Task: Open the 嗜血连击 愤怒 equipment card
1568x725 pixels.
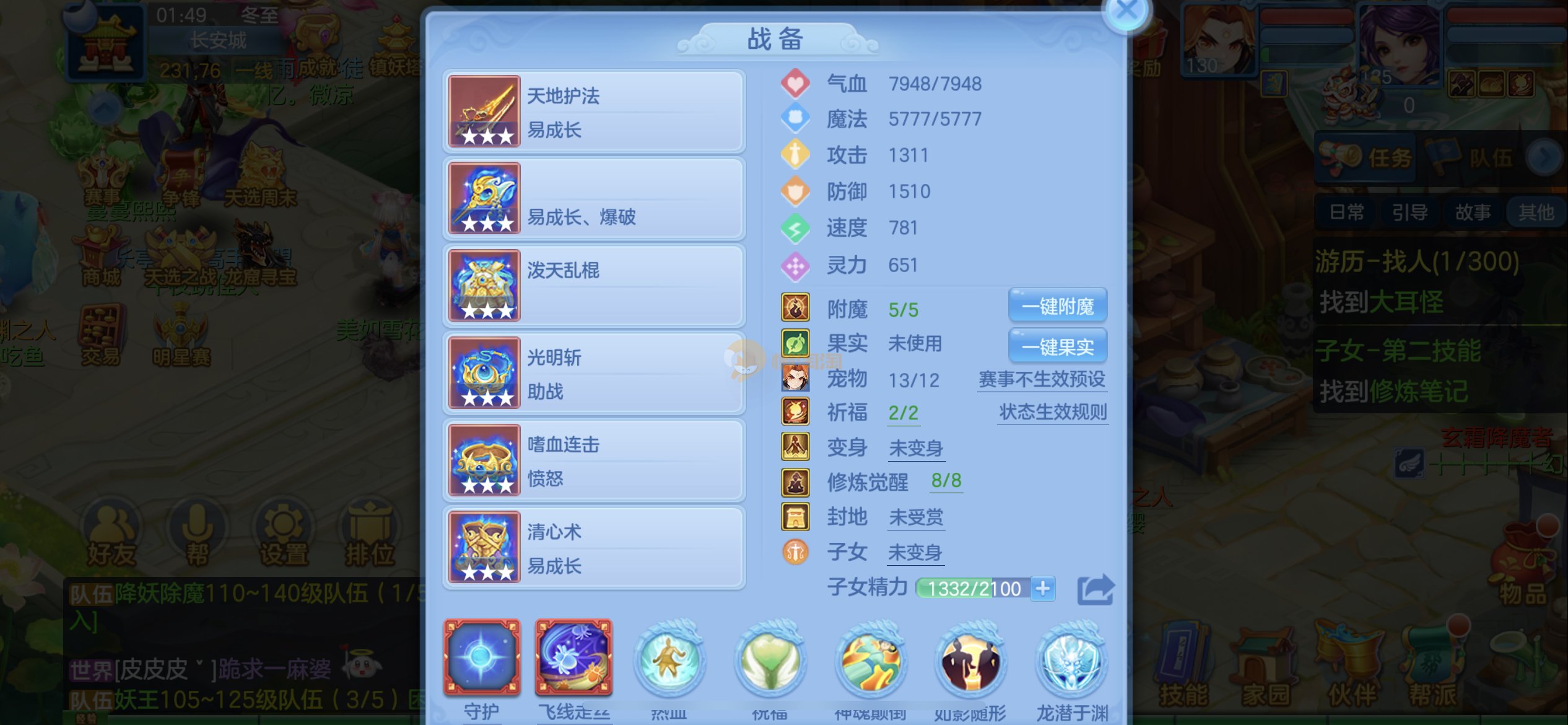Action: point(593,460)
